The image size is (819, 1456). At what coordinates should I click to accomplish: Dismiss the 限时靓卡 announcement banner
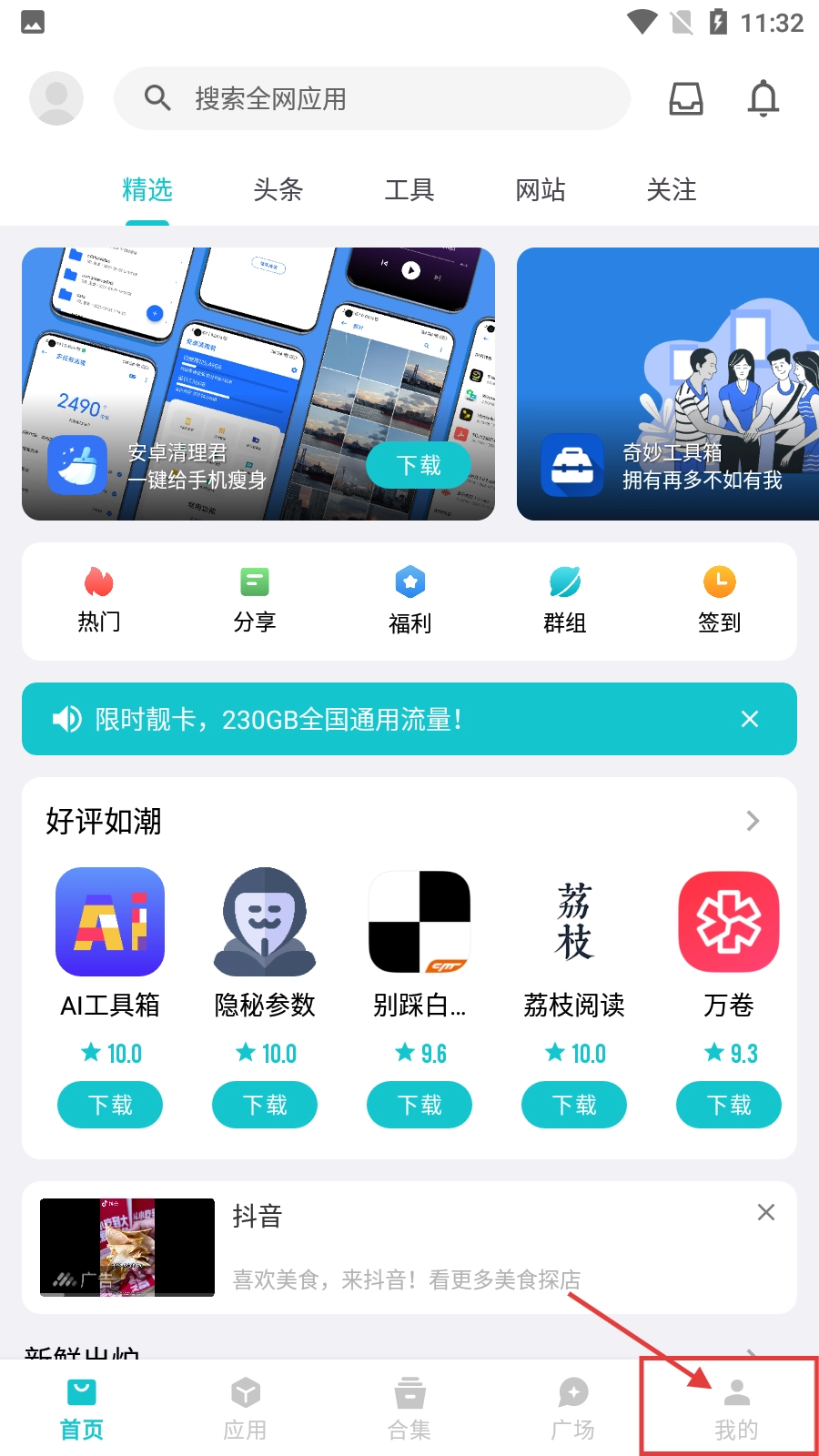(750, 719)
